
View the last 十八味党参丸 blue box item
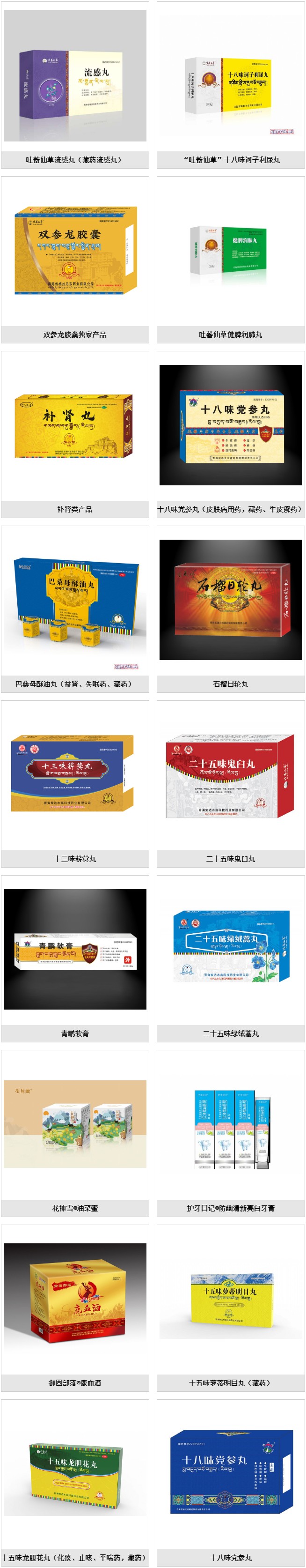[231, 1473]
